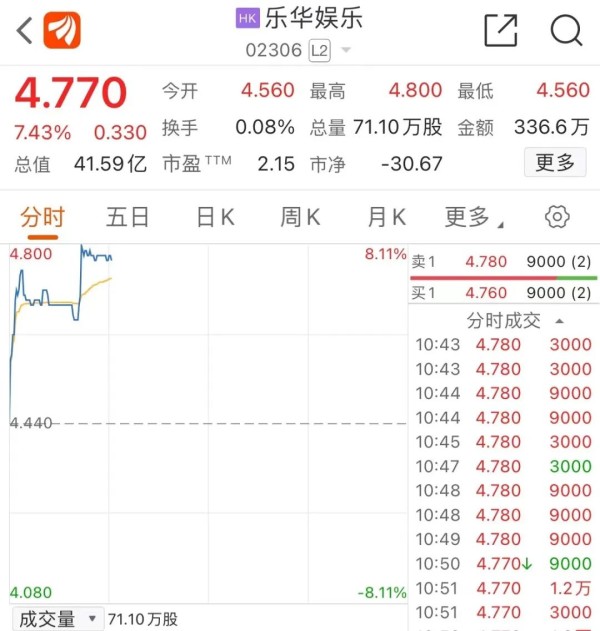The height and width of the screenshot is (631, 600).
Task: Expand the 更多 chart period dropdown
Action: coord(473,217)
